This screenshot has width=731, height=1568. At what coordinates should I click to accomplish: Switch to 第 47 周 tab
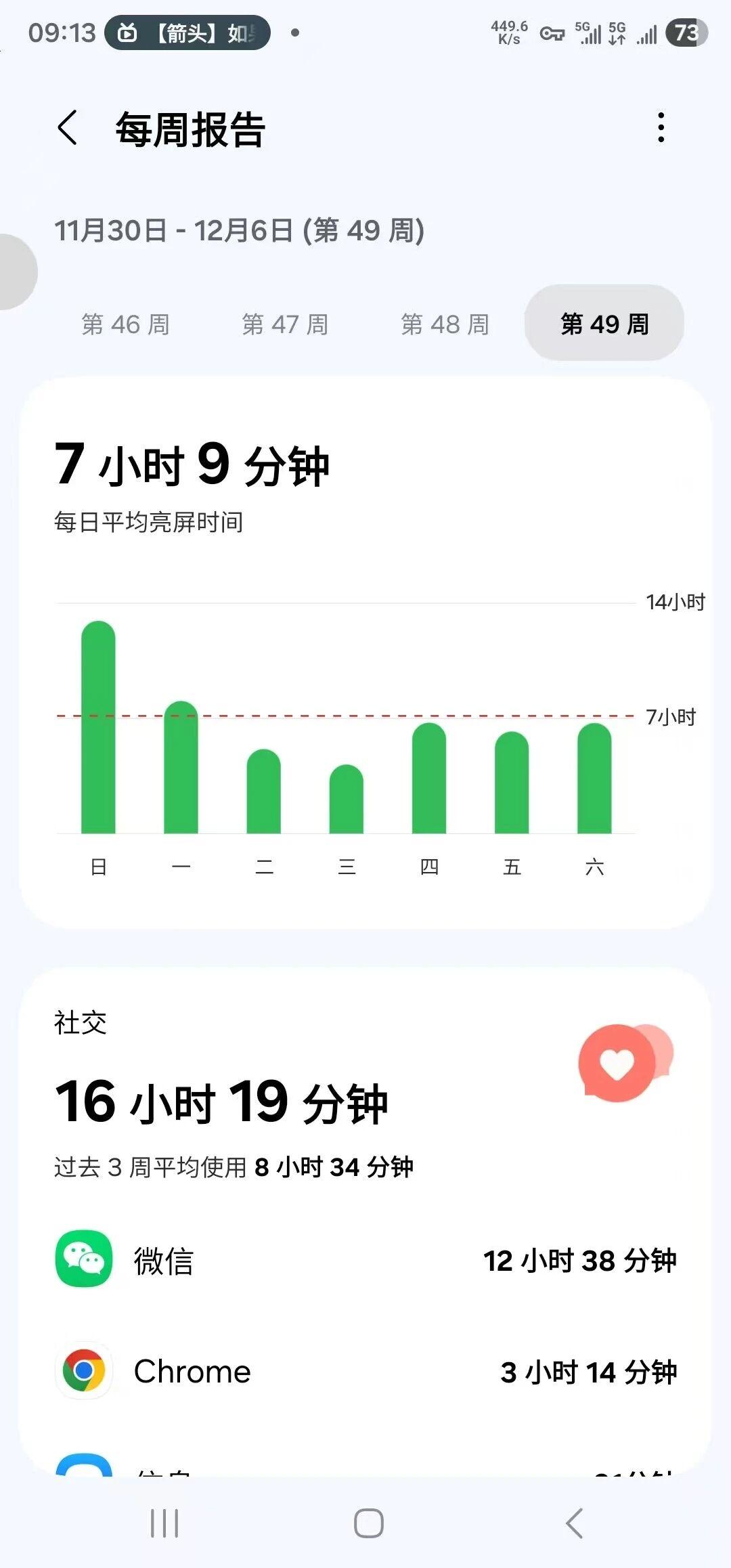pyautogui.click(x=285, y=324)
